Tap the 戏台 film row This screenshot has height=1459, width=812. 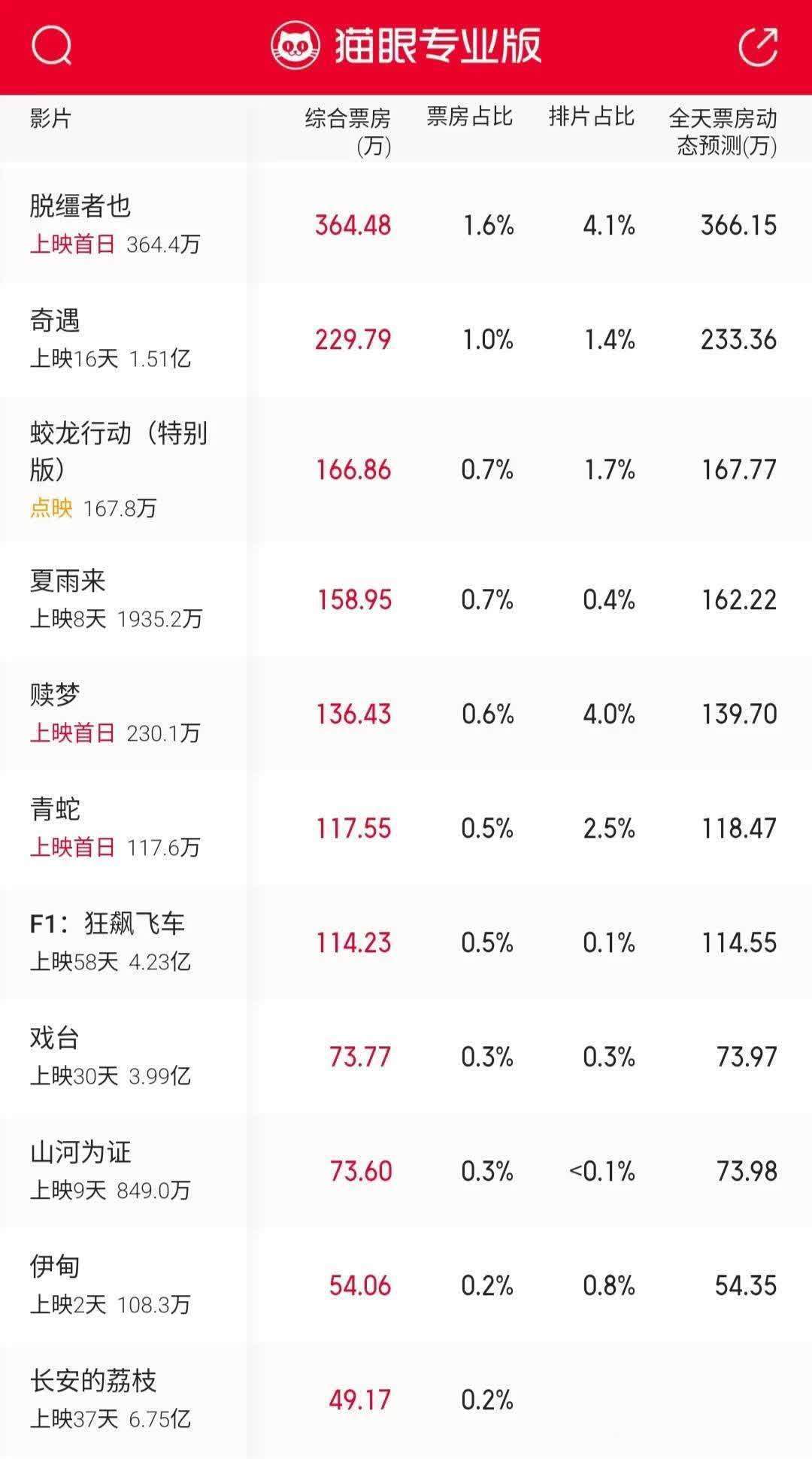click(56, 1039)
